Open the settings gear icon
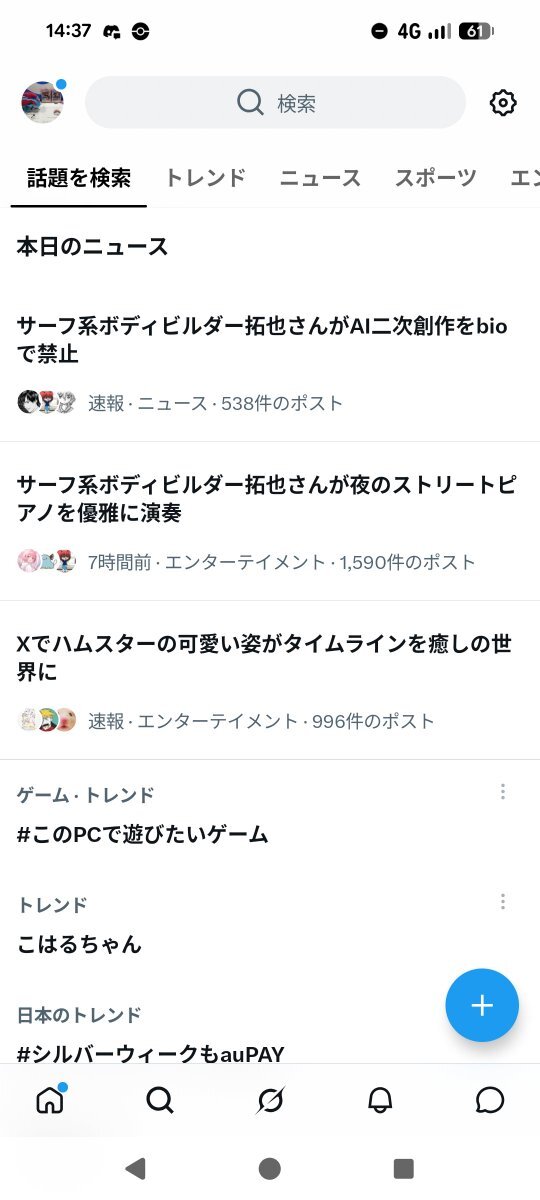This screenshot has width=540, height=1200. [x=503, y=102]
